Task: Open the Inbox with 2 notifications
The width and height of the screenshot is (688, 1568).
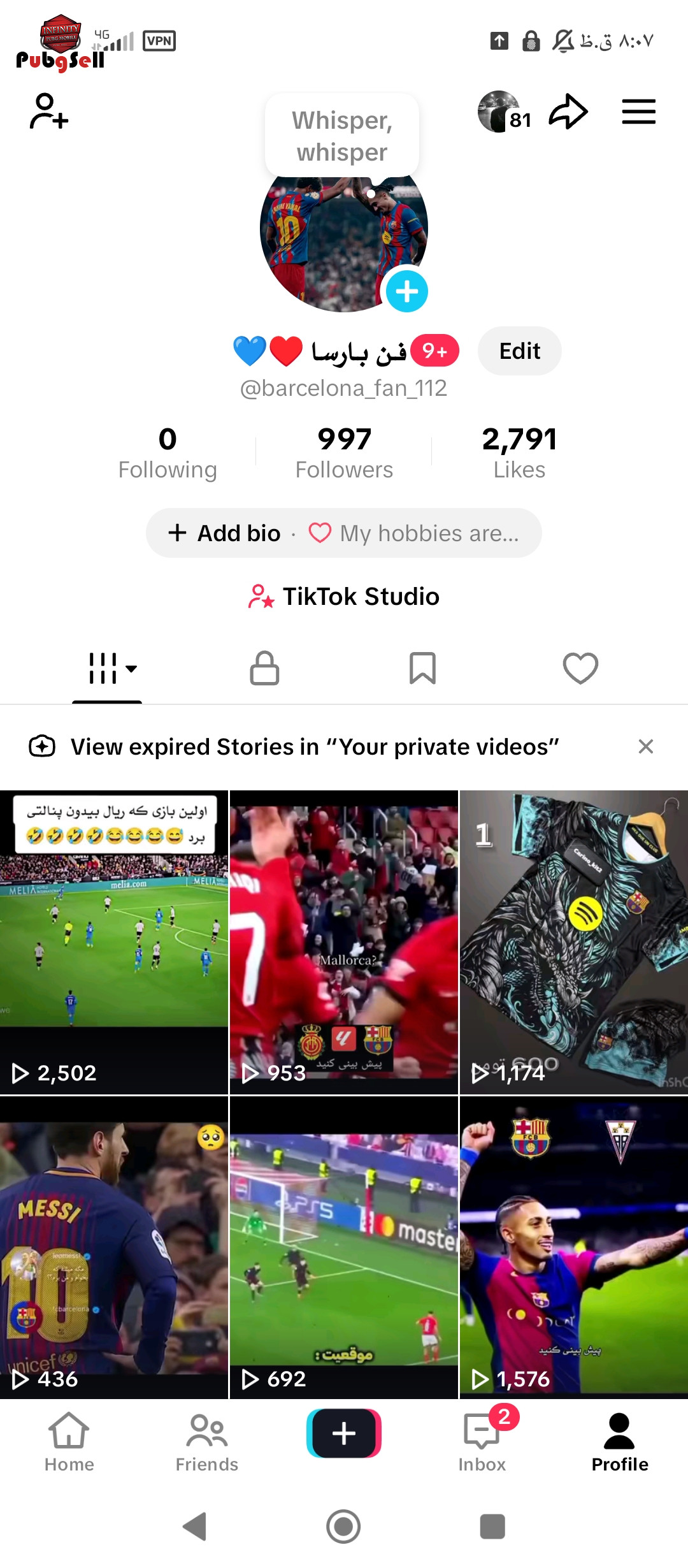Action: tap(482, 1444)
